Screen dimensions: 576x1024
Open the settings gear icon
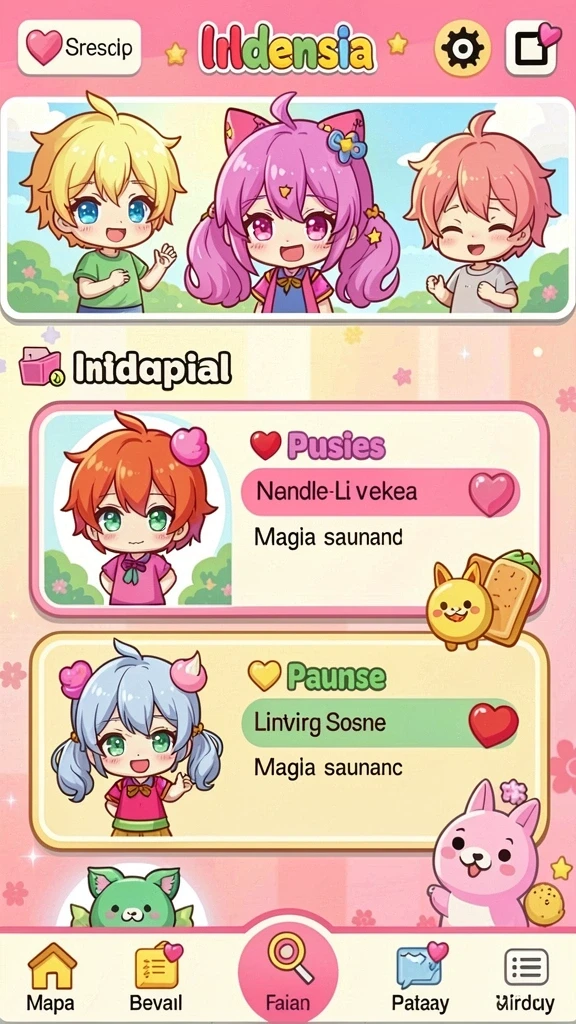[x=462, y=48]
